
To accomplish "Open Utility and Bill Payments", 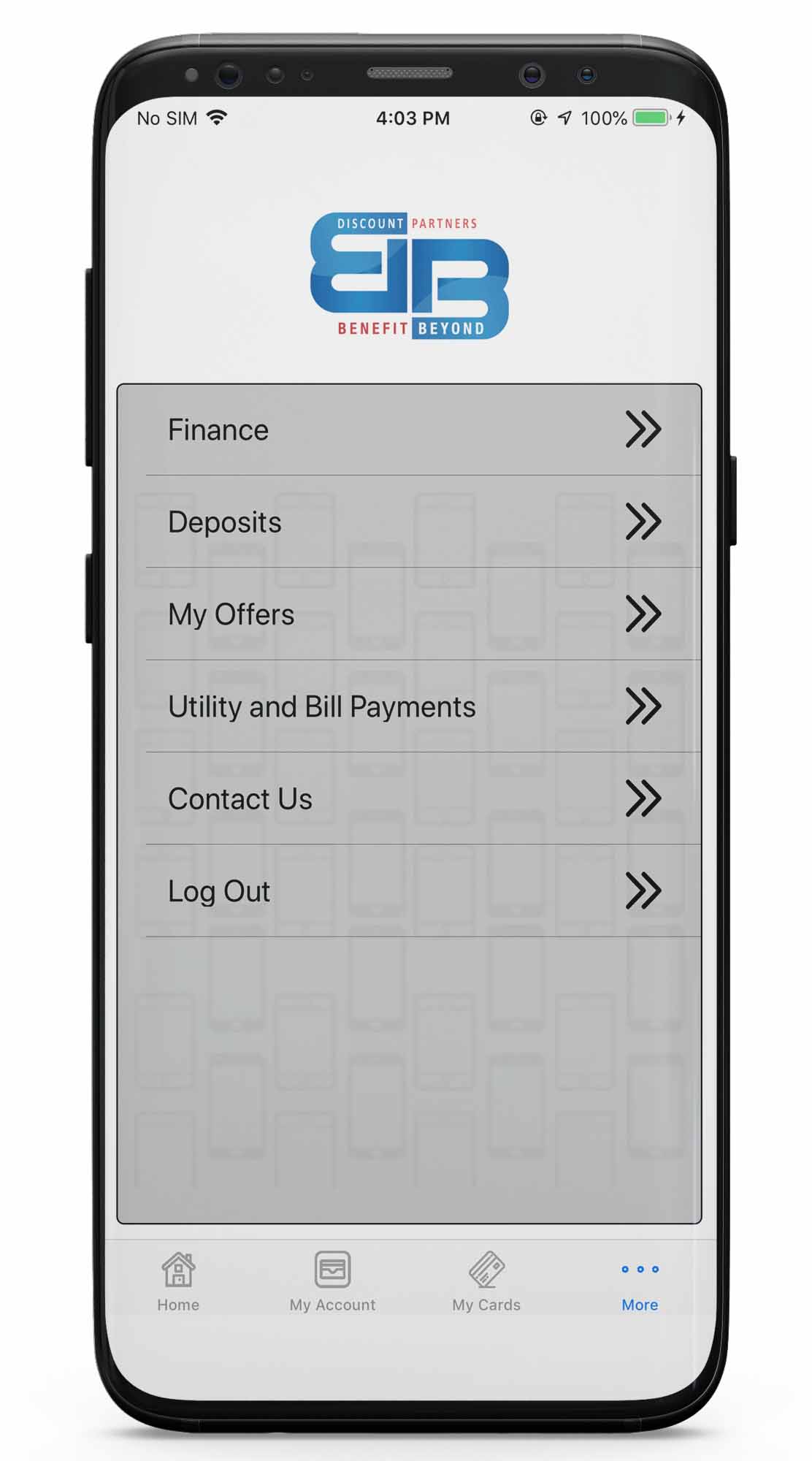I will (409, 706).
